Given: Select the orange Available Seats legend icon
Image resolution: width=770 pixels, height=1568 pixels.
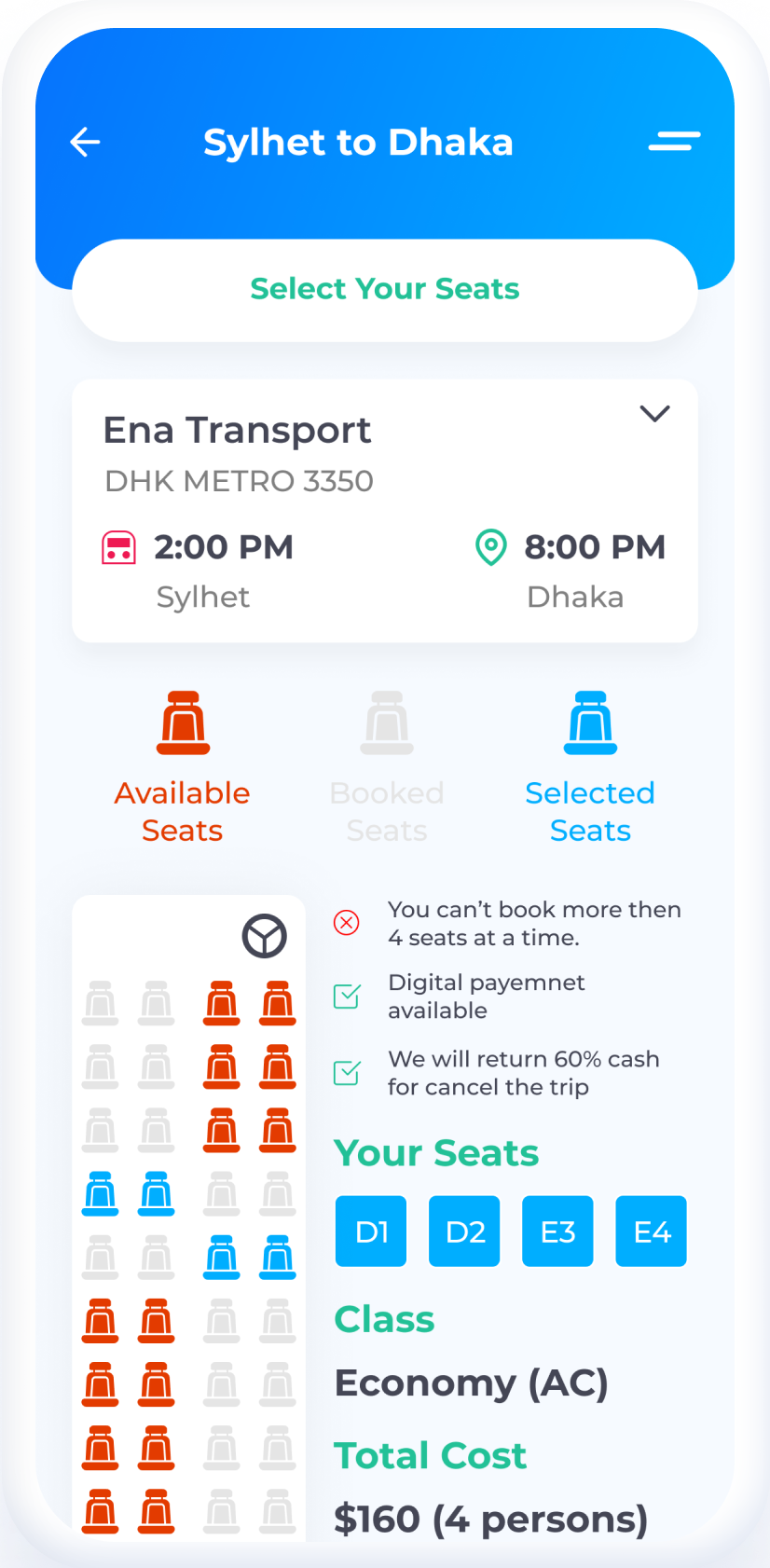Looking at the screenshot, I should [182, 722].
